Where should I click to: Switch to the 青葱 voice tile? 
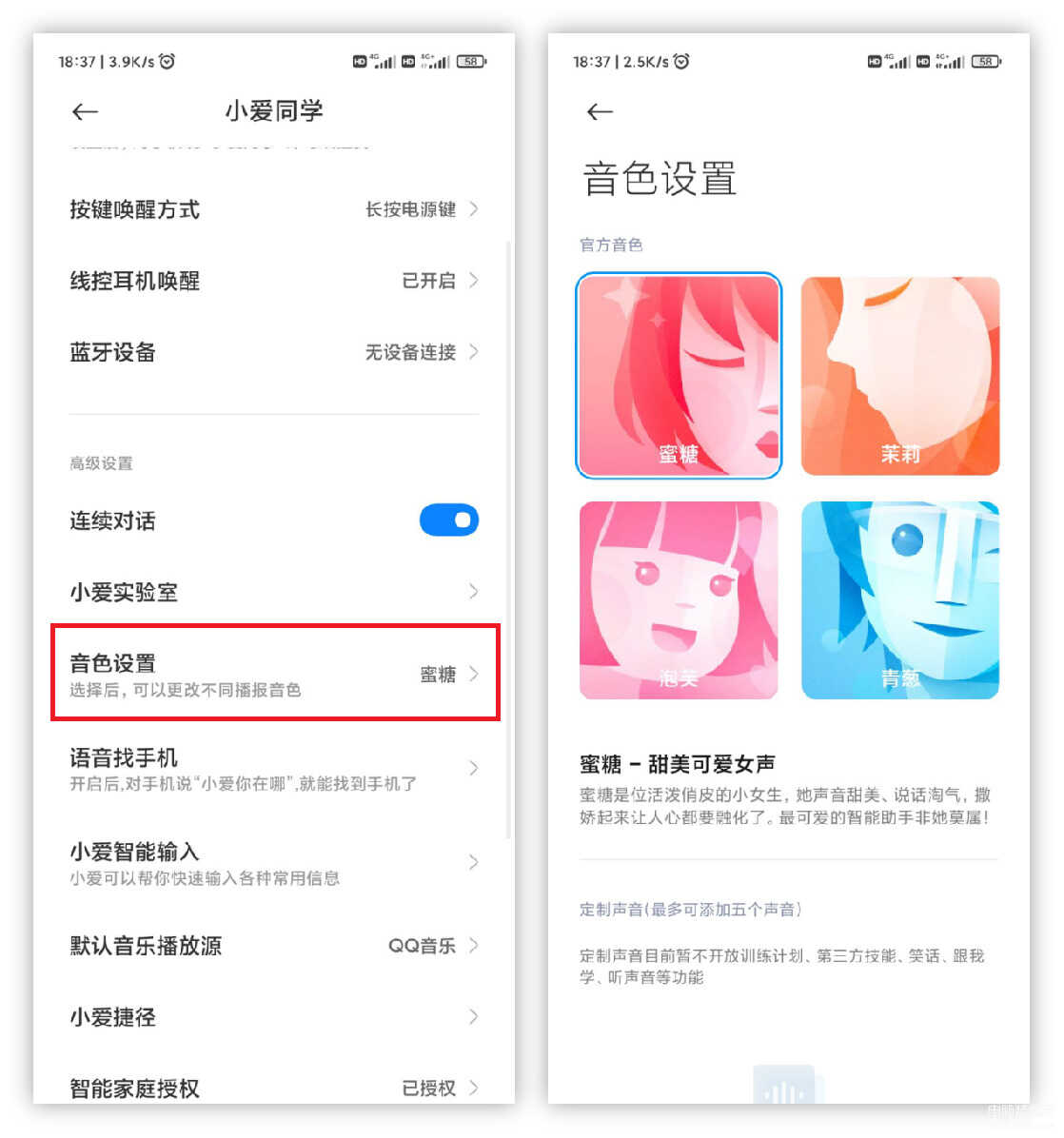pyautogui.click(x=900, y=600)
